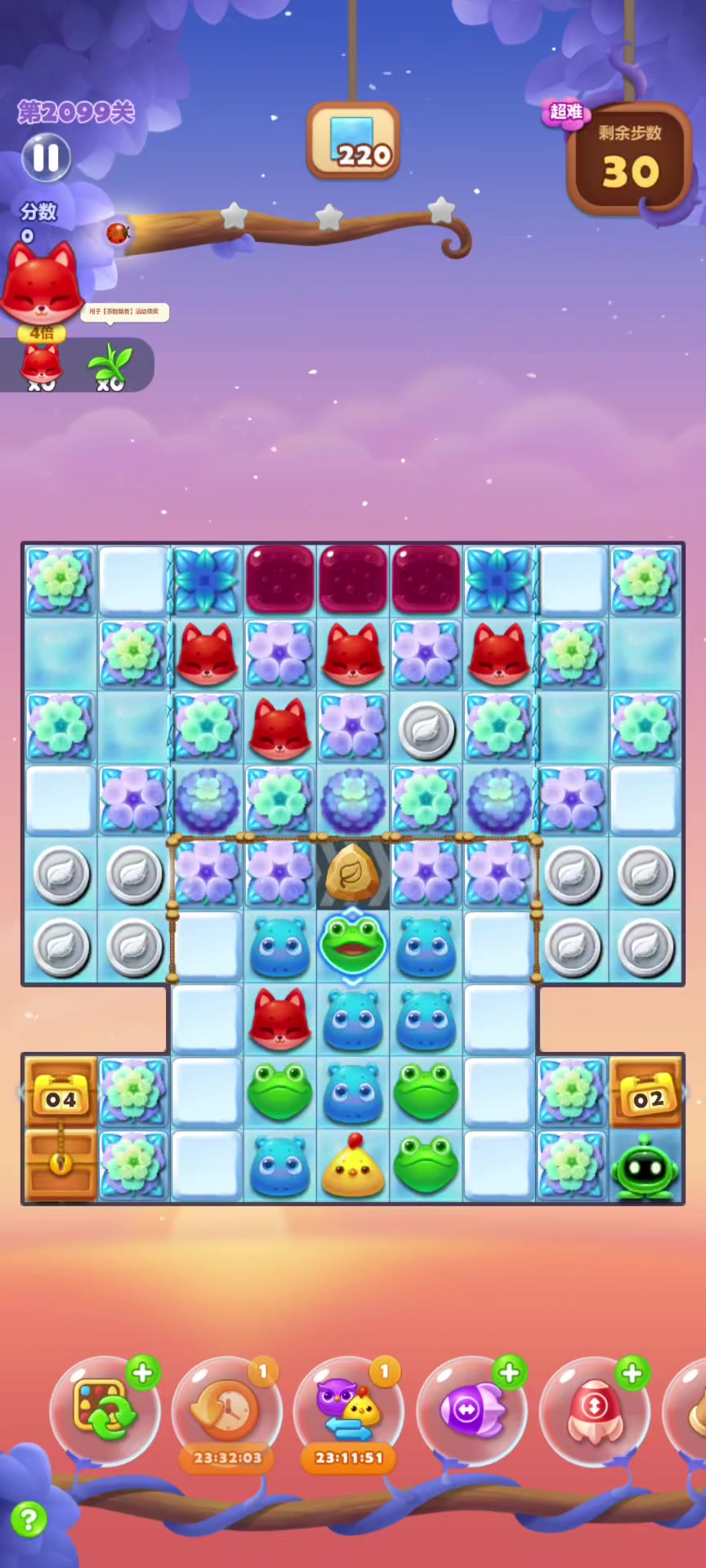This screenshot has height=1568, width=706.
Task: Select the red rocket vertical booster
Action: tap(594, 1410)
